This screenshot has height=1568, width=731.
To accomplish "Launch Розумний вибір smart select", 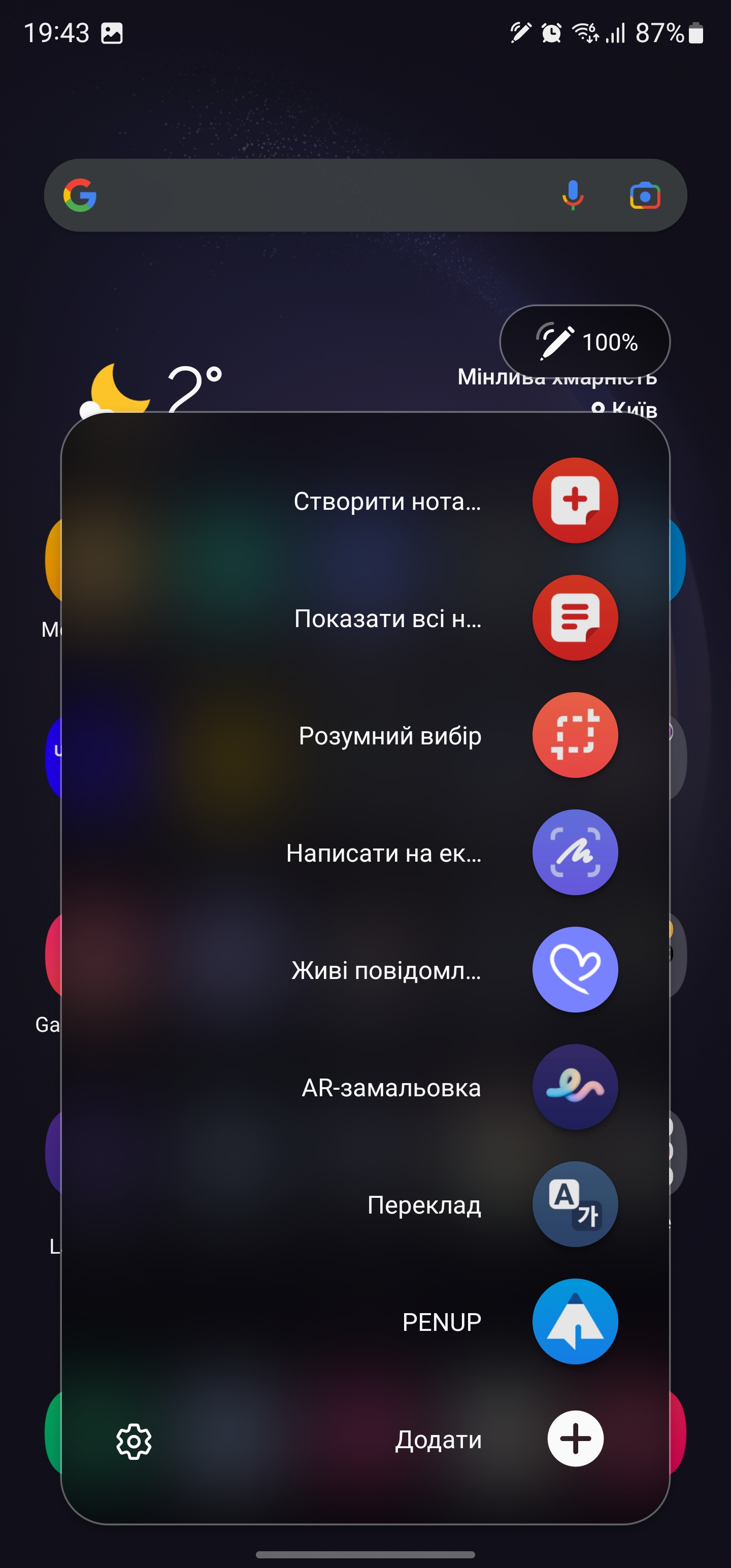I will click(575, 735).
